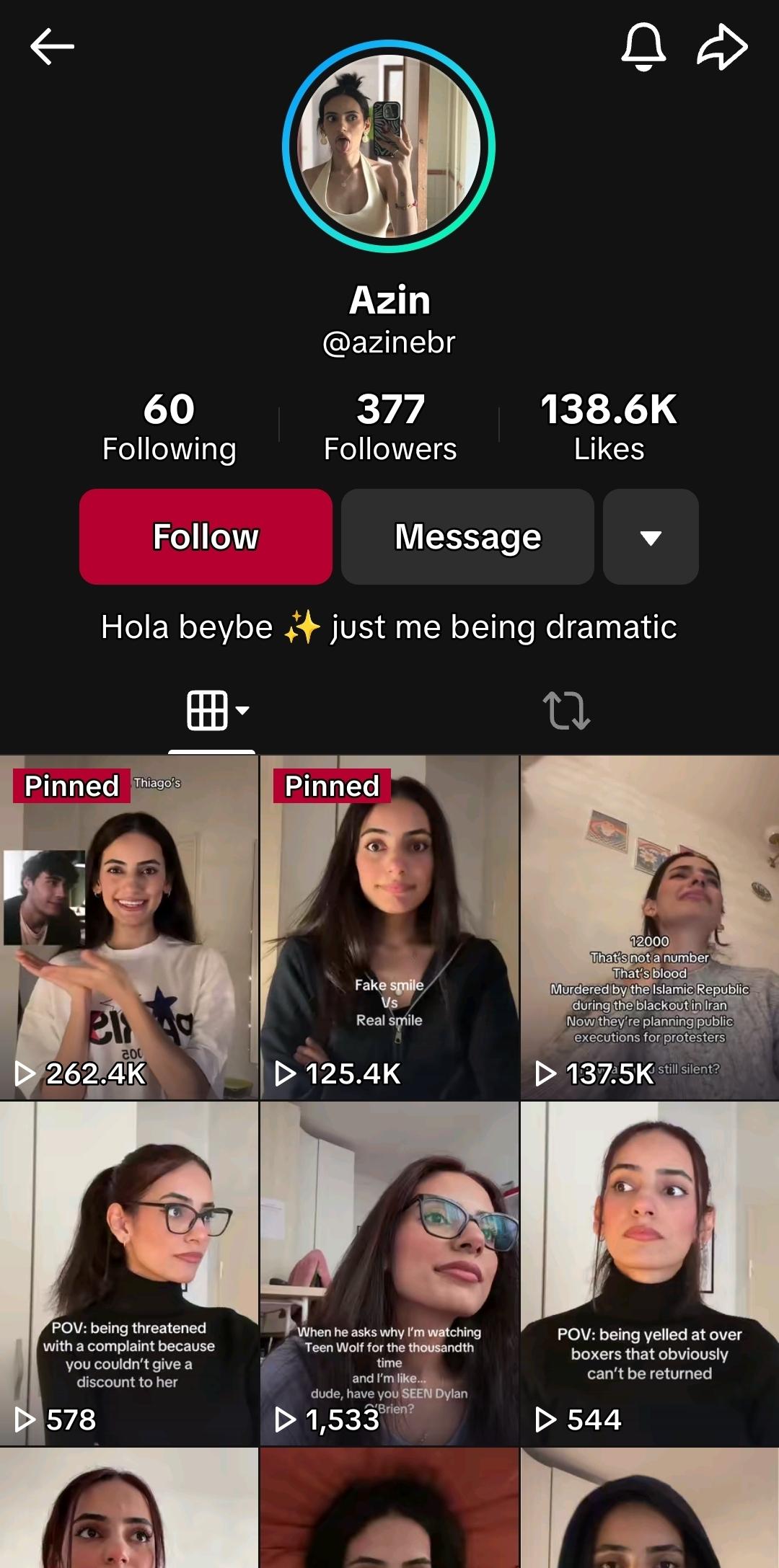Image resolution: width=779 pixels, height=1568 pixels.
Task: Share Azin's profile
Action: (722, 47)
